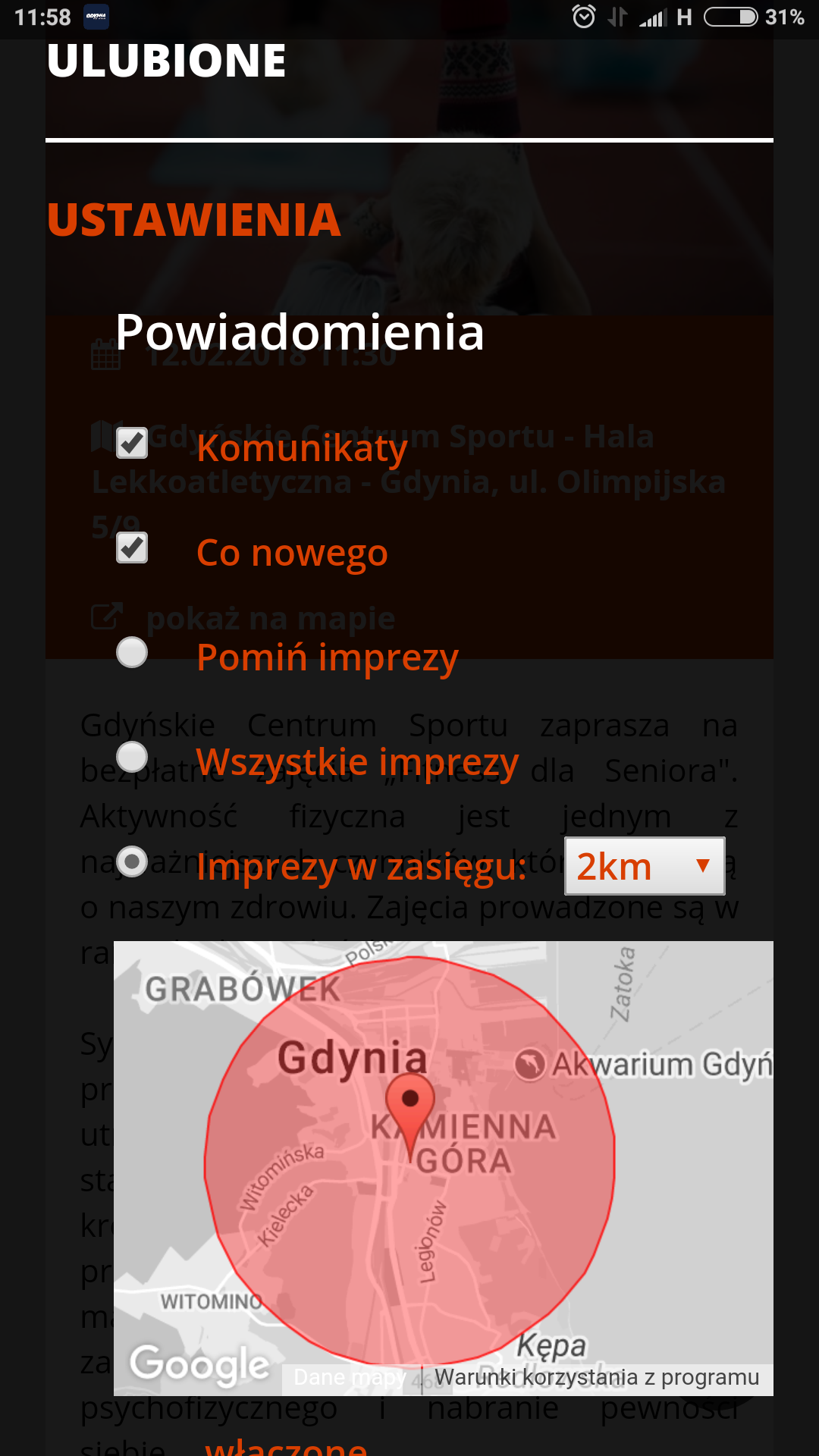Screen dimensions: 819x1456
Task: Click the external link icon by 'pokaż na mapie'
Action: click(106, 617)
